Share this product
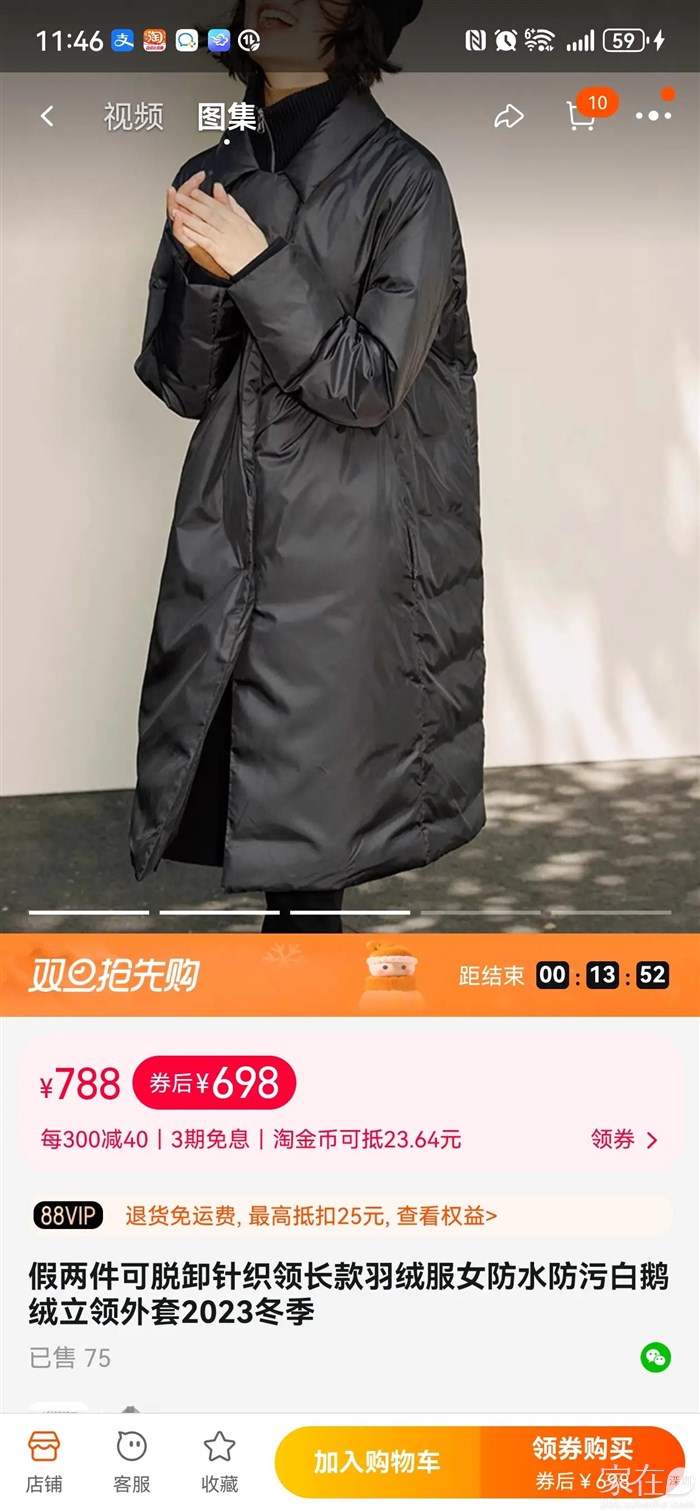Image resolution: width=700 pixels, height=1511 pixels. (x=509, y=116)
